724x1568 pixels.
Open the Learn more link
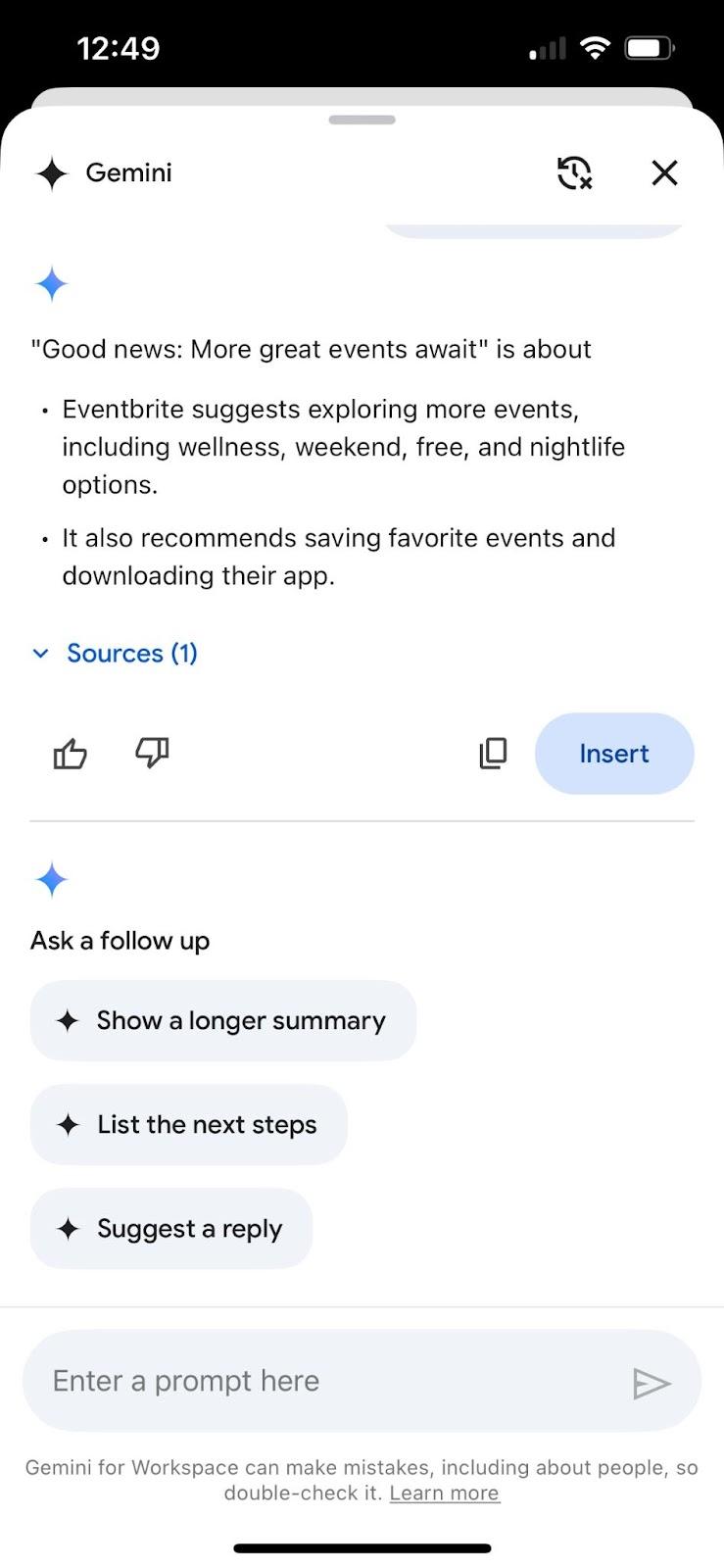coord(444,1494)
